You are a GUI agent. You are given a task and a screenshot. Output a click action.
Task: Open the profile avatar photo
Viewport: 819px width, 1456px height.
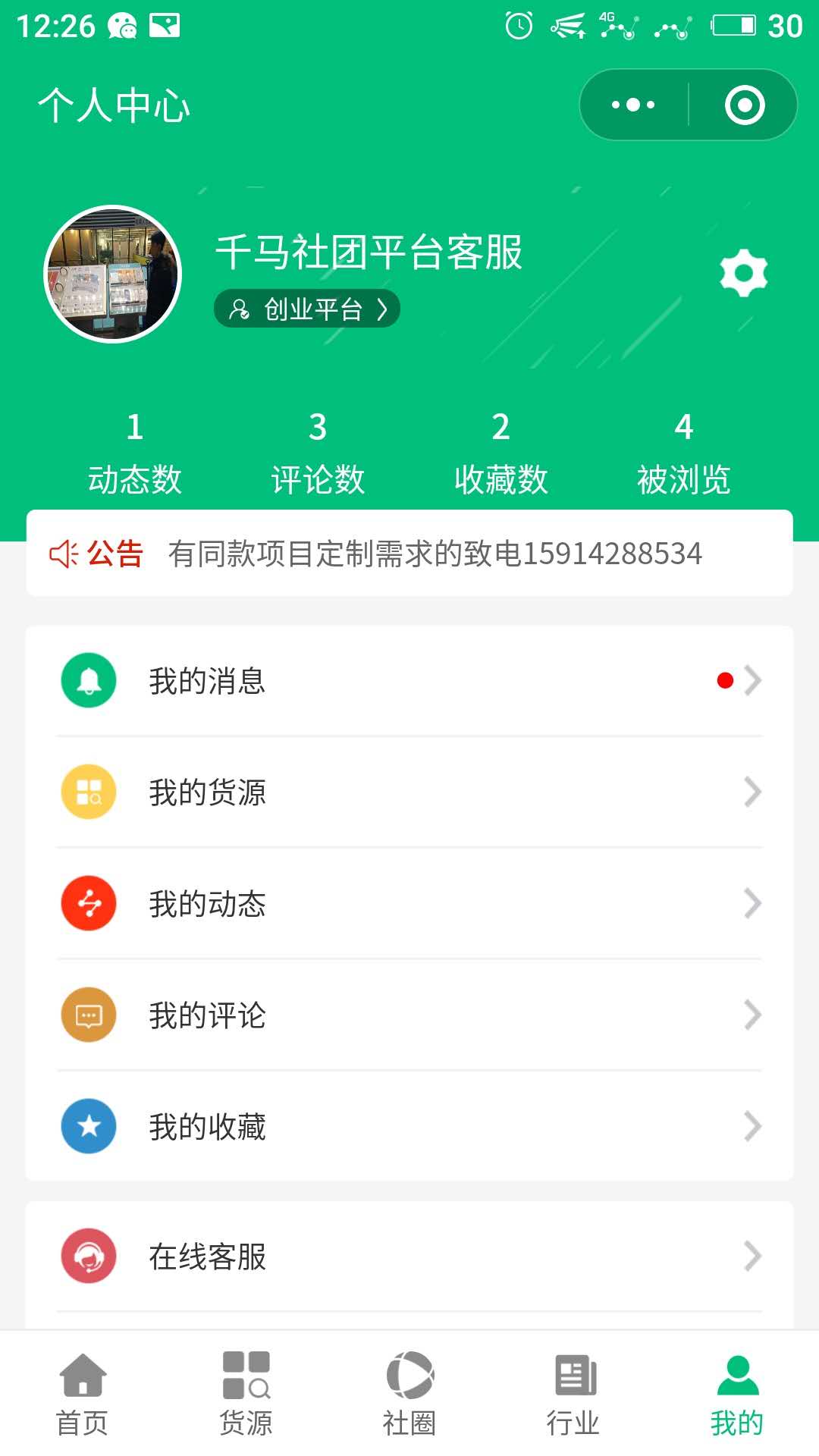tap(113, 275)
